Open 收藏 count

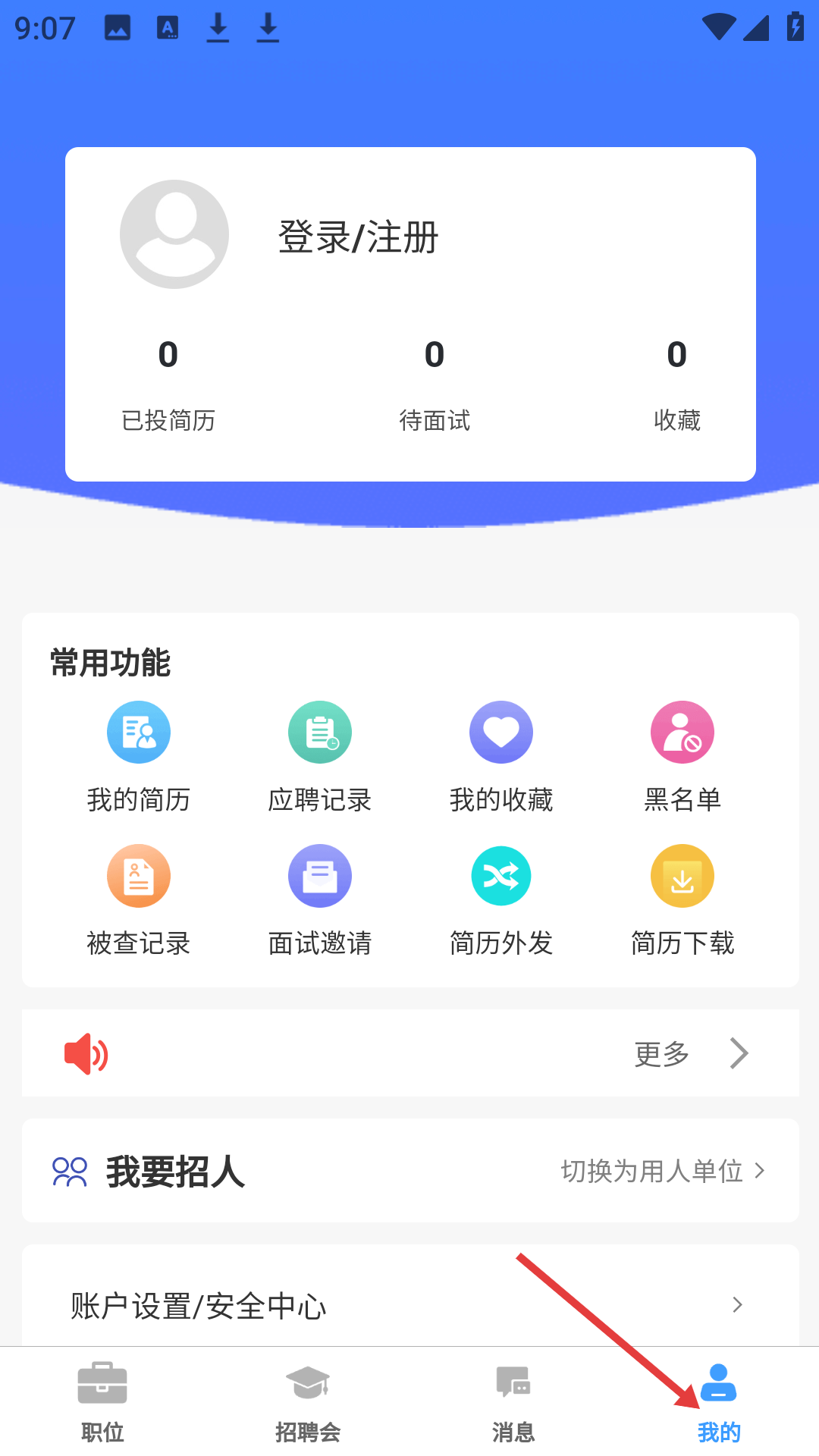pyautogui.click(x=676, y=384)
